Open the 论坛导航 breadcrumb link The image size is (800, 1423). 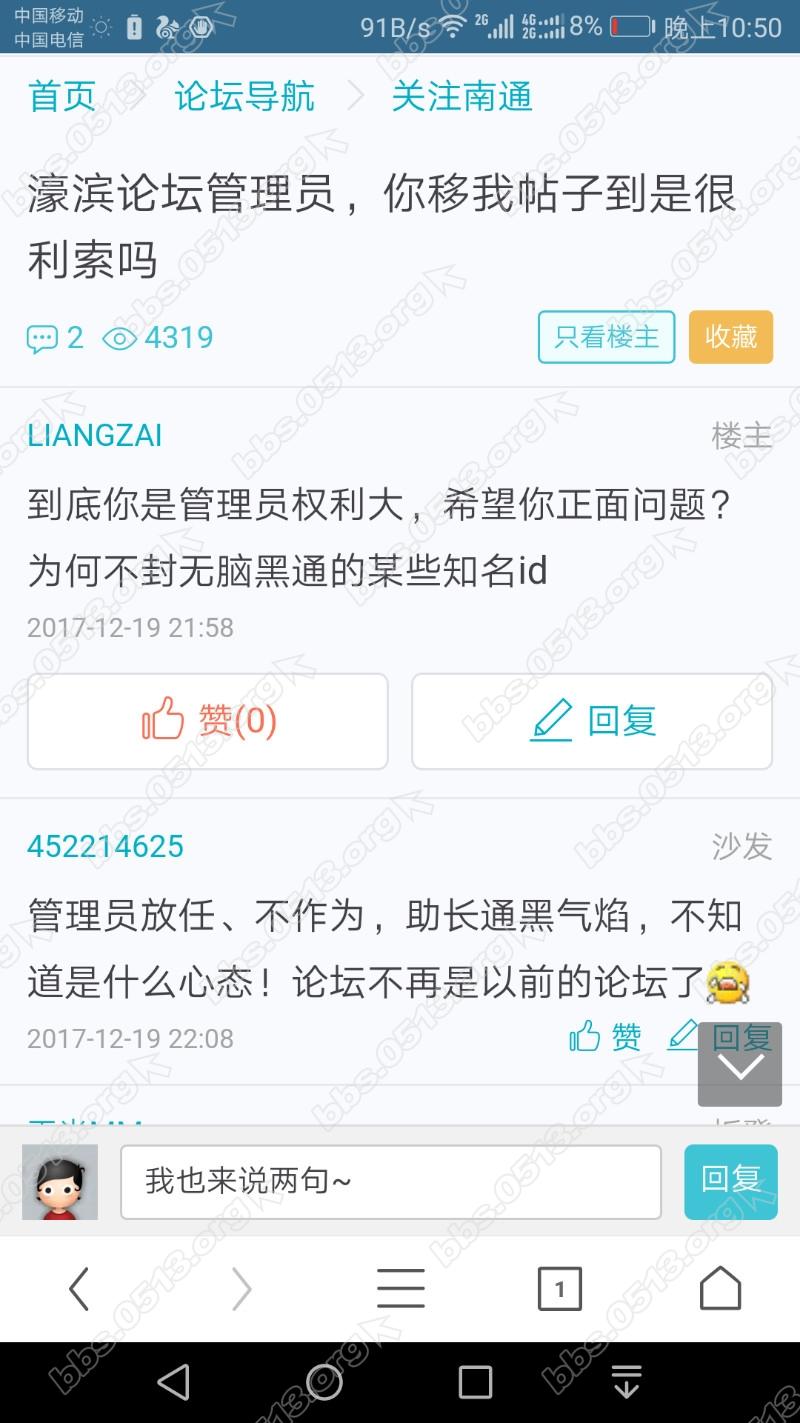coord(244,96)
